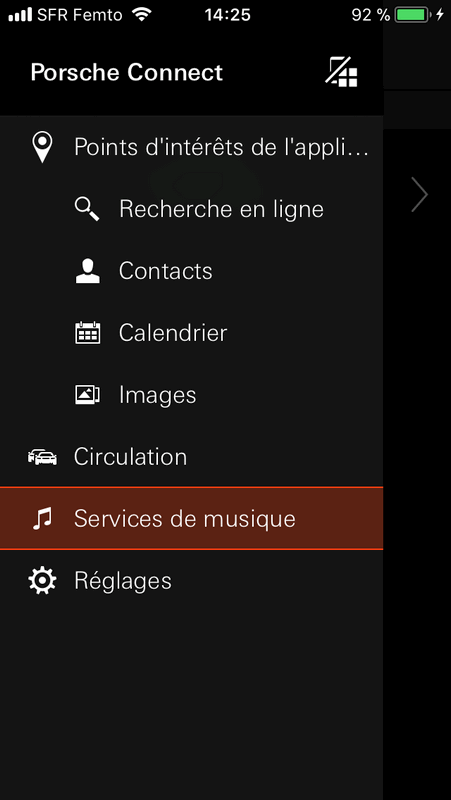
Task: Open Réglages settings
Action: pyautogui.click(x=191, y=581)
